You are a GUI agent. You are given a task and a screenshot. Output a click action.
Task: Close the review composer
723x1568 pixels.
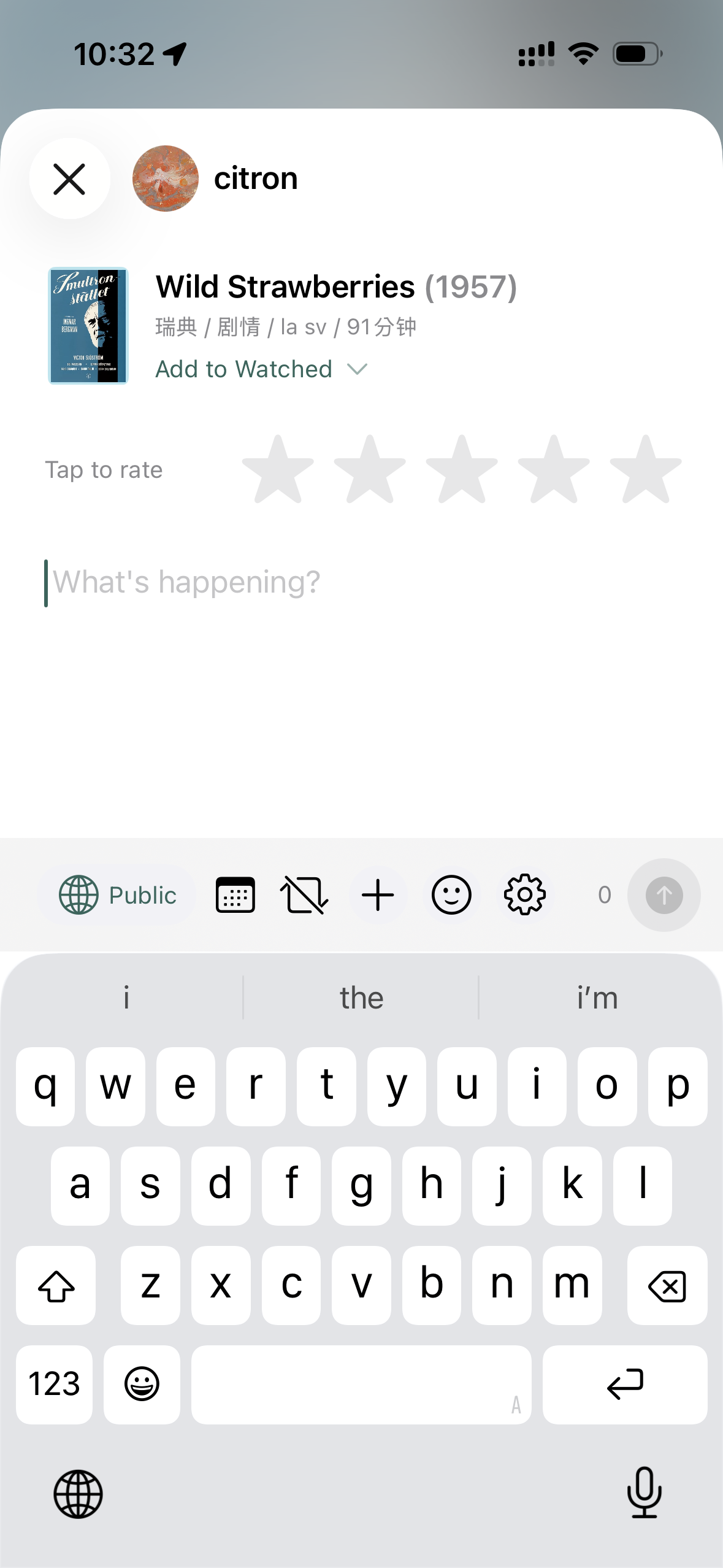point(69,179)
